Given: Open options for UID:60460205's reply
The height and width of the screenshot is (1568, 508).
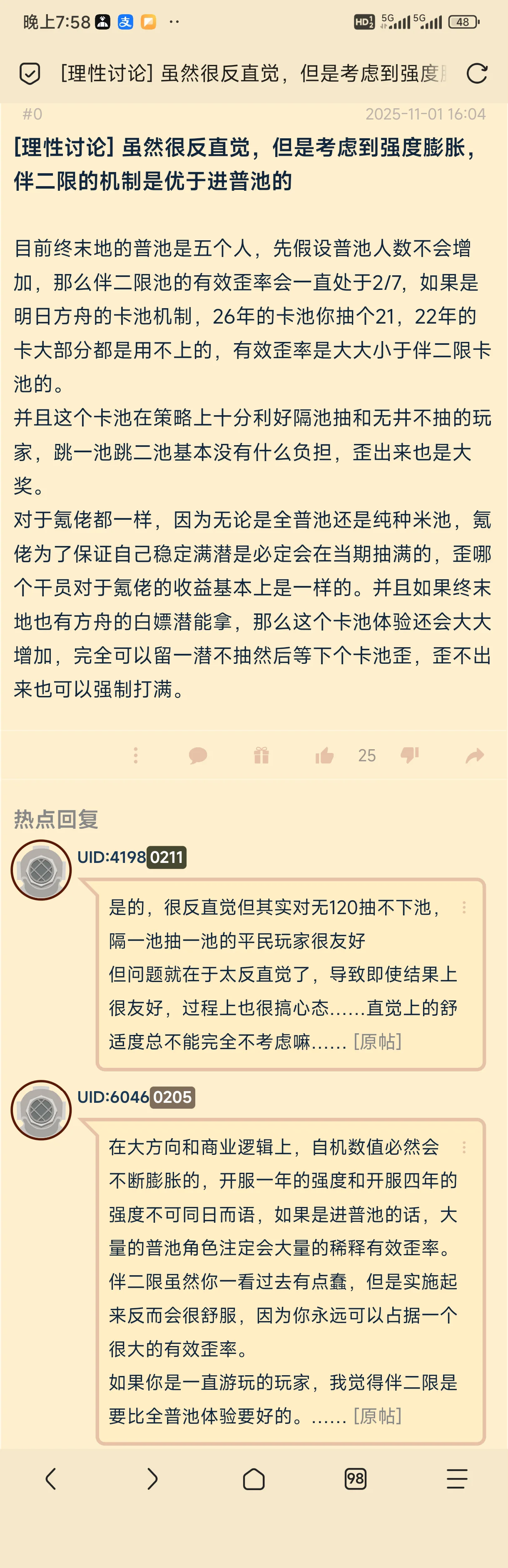Looking at the screenshot, I should pos(464,1147).
